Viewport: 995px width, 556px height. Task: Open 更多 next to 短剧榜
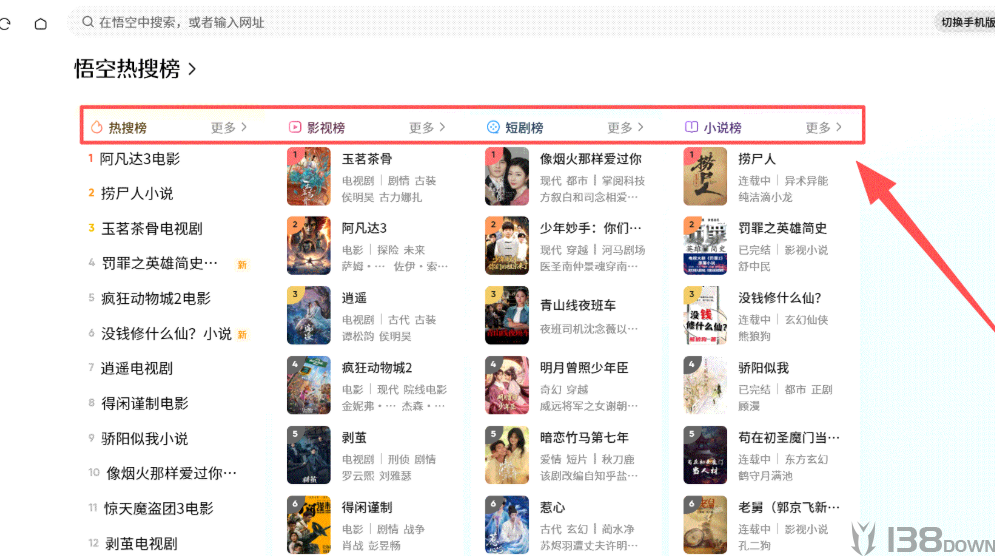tap(625, 128)
